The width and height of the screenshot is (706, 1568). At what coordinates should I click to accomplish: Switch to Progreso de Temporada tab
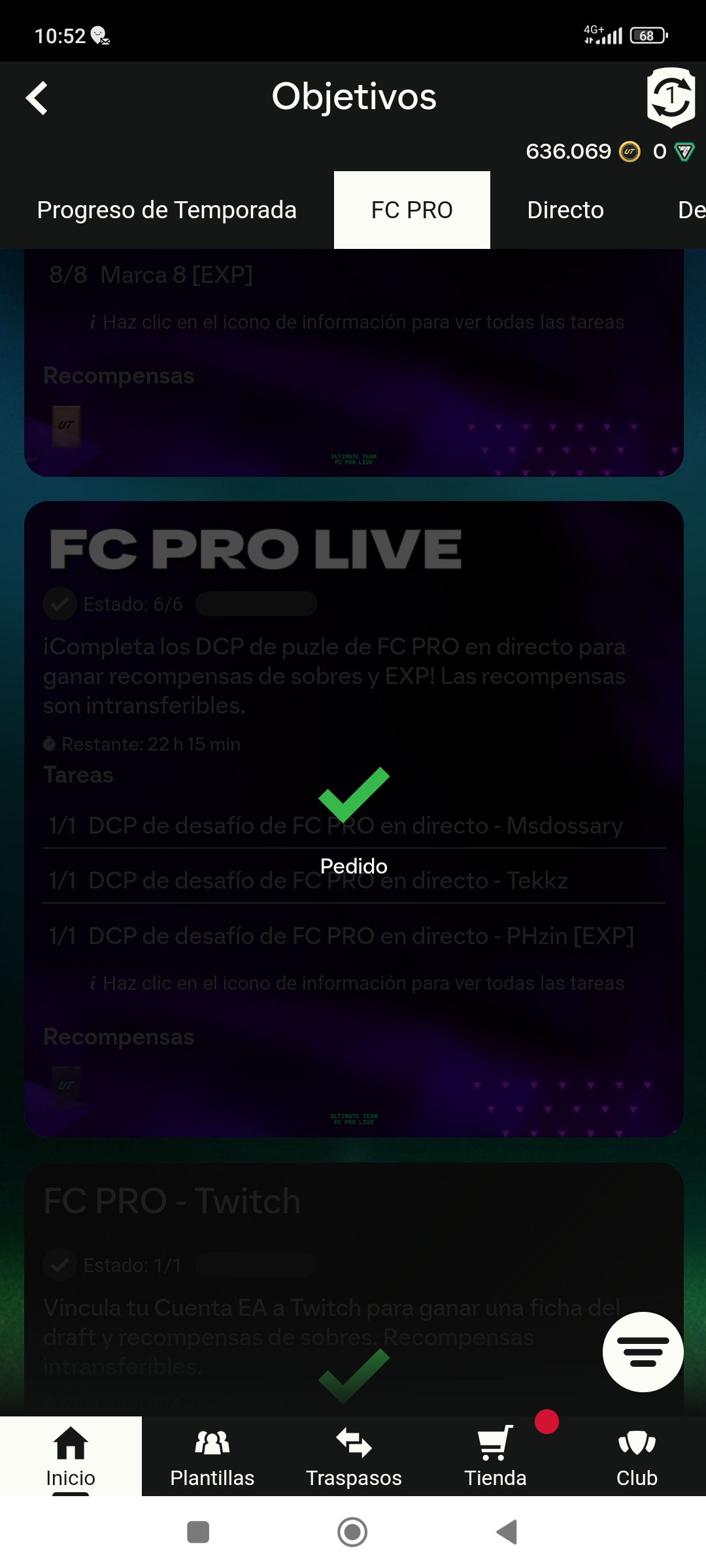167,210
